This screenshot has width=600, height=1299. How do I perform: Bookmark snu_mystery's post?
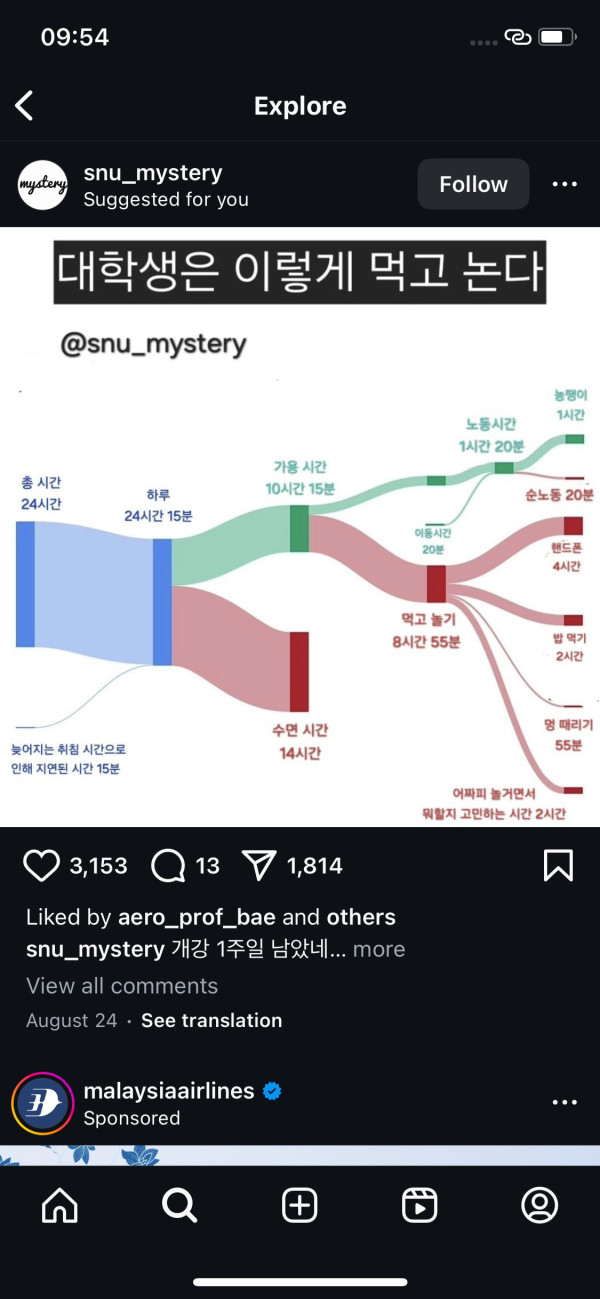[x=558, y=866]
